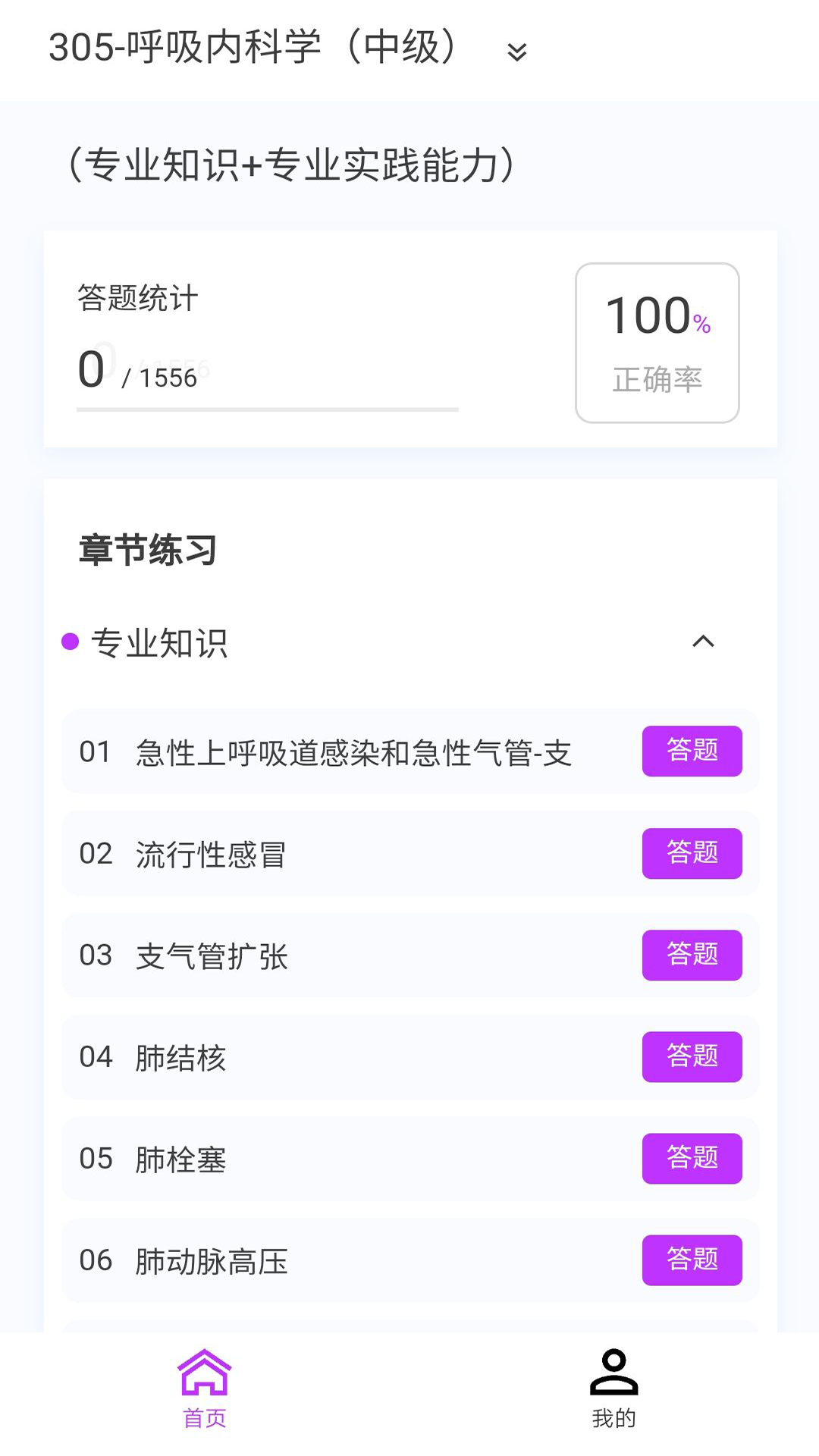Tap the 答题统计 statistics header

pos(135,298)
